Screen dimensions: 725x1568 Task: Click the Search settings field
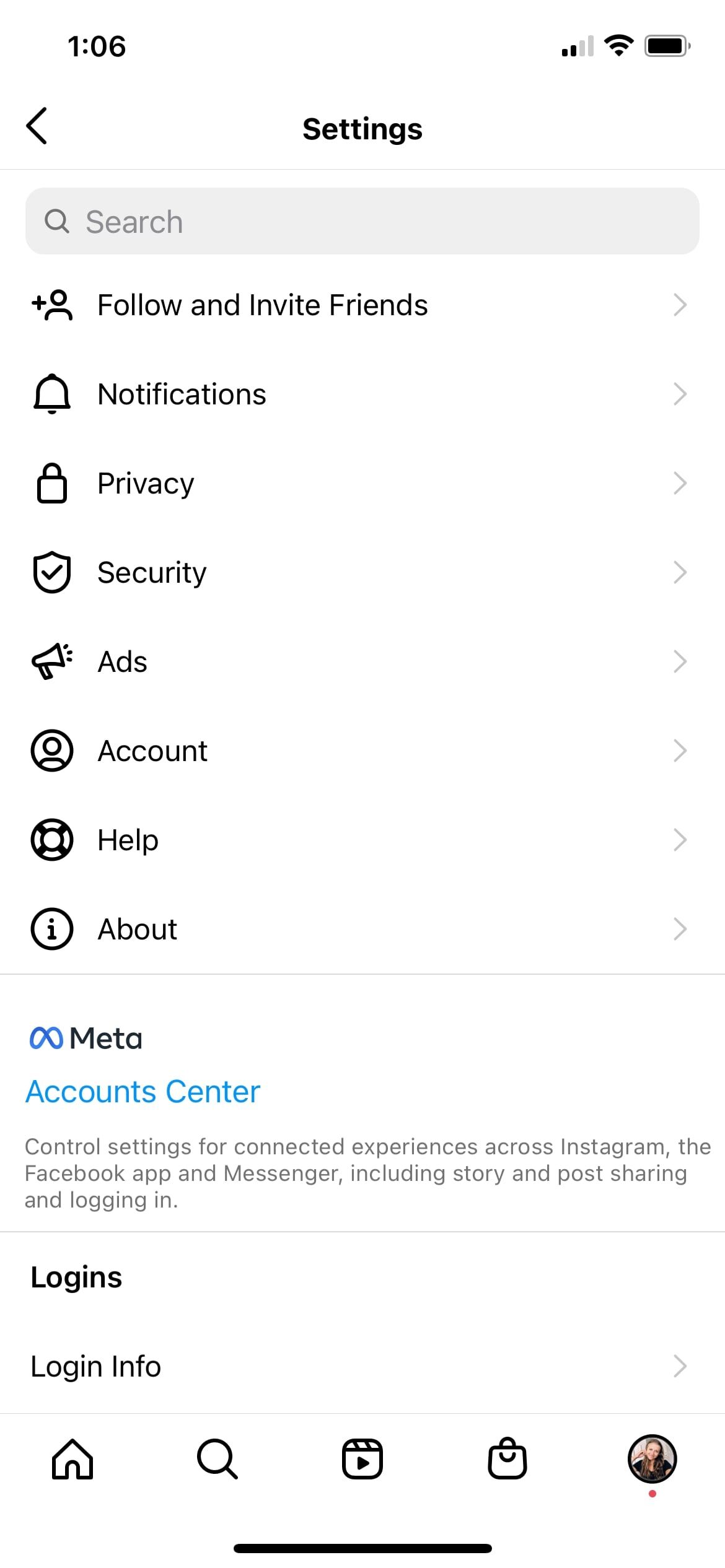coord(362,221)
